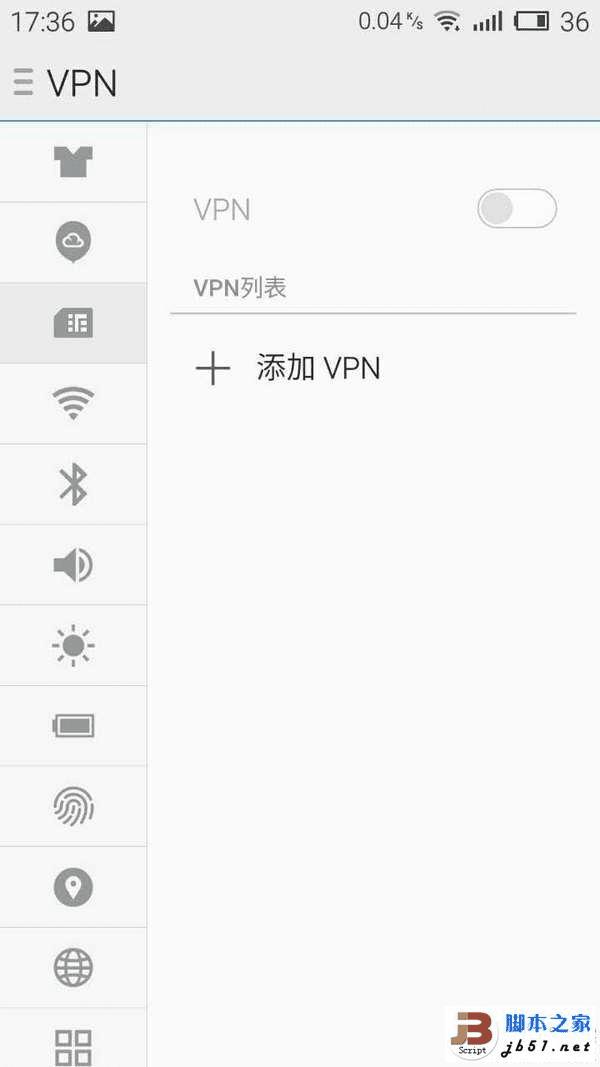Go to Wi-Fi settings
The width and height of the screenshot is (600, 1067).
click(x=73, y=403)
